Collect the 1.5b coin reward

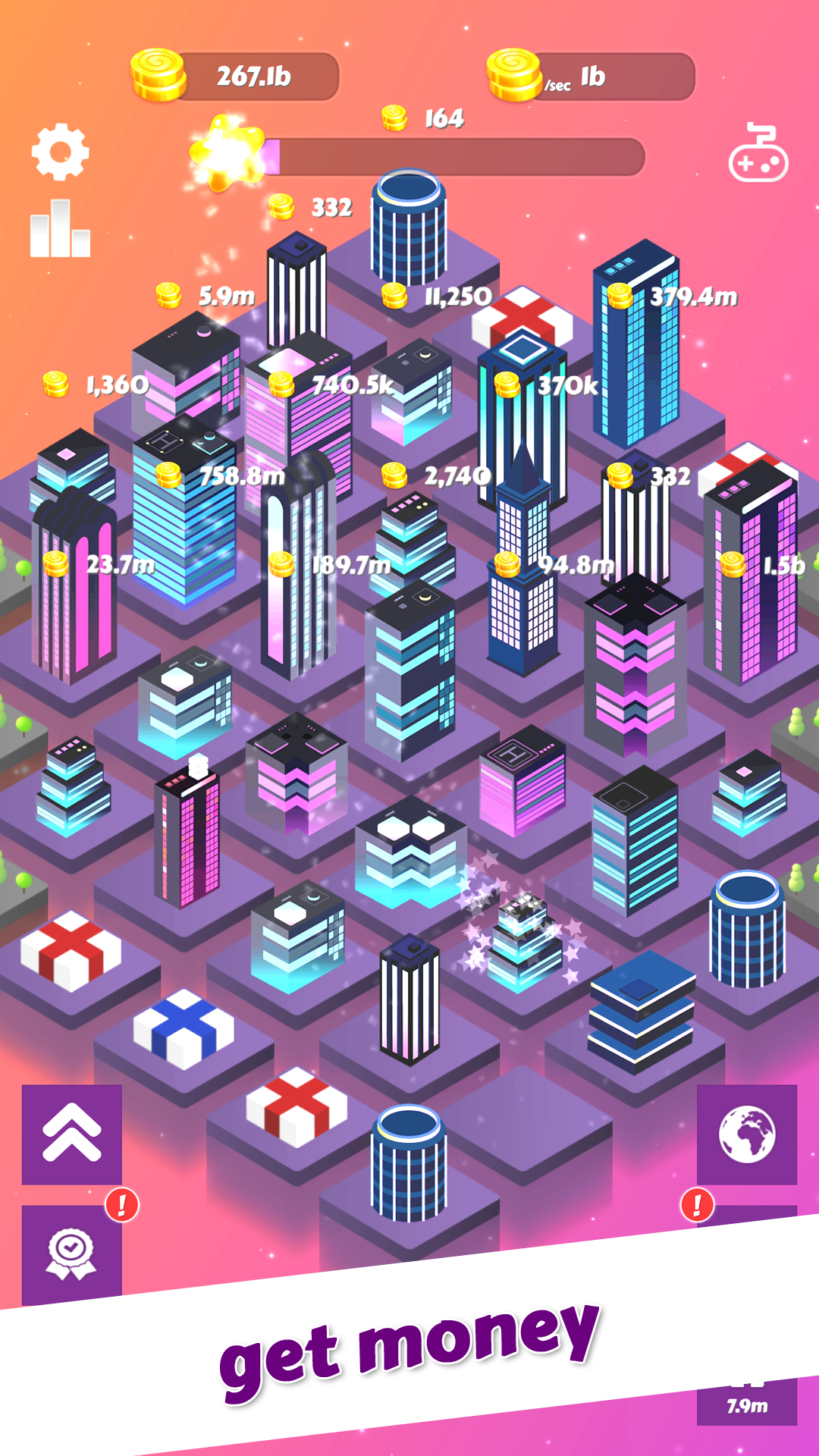(732, 565)
